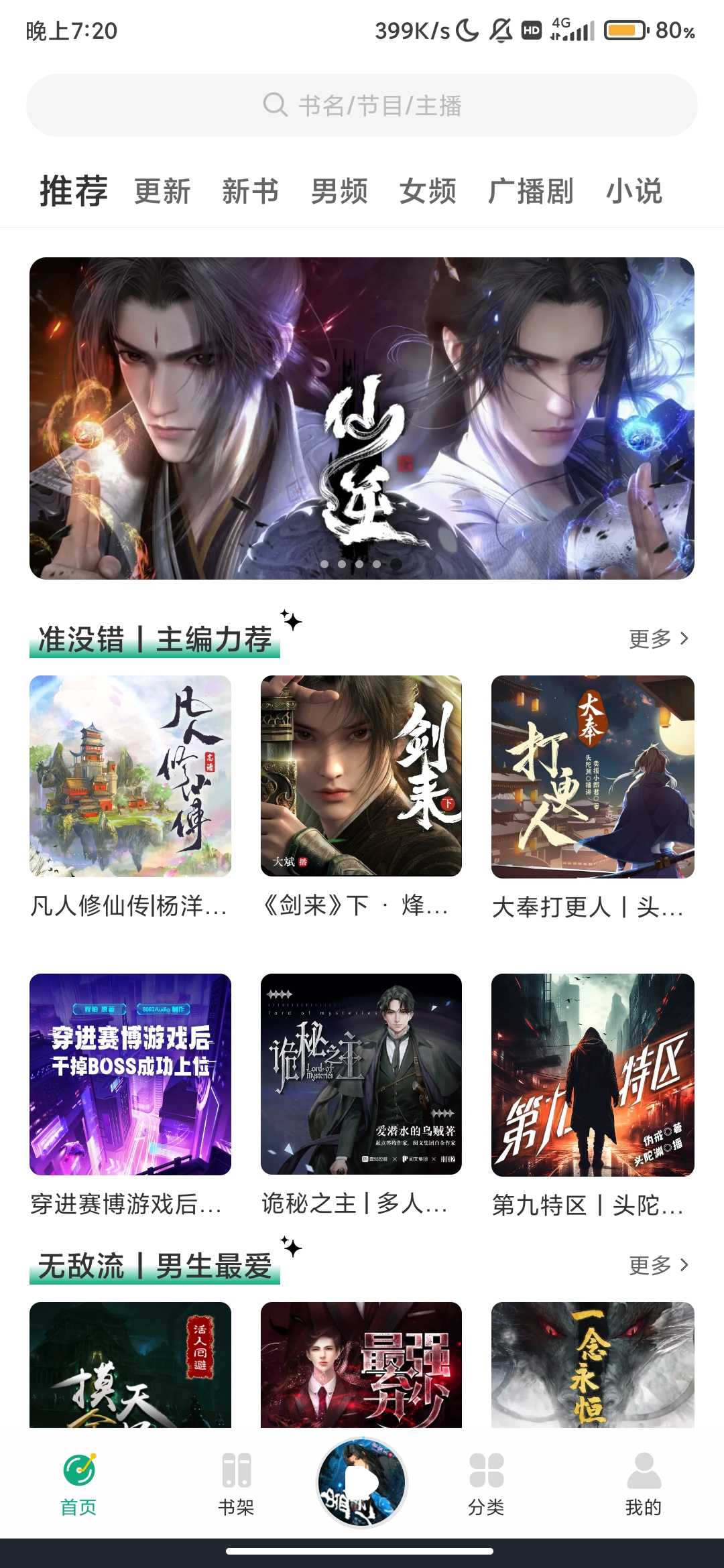Open 诡秘之主 audiobook

[361, 1074]
